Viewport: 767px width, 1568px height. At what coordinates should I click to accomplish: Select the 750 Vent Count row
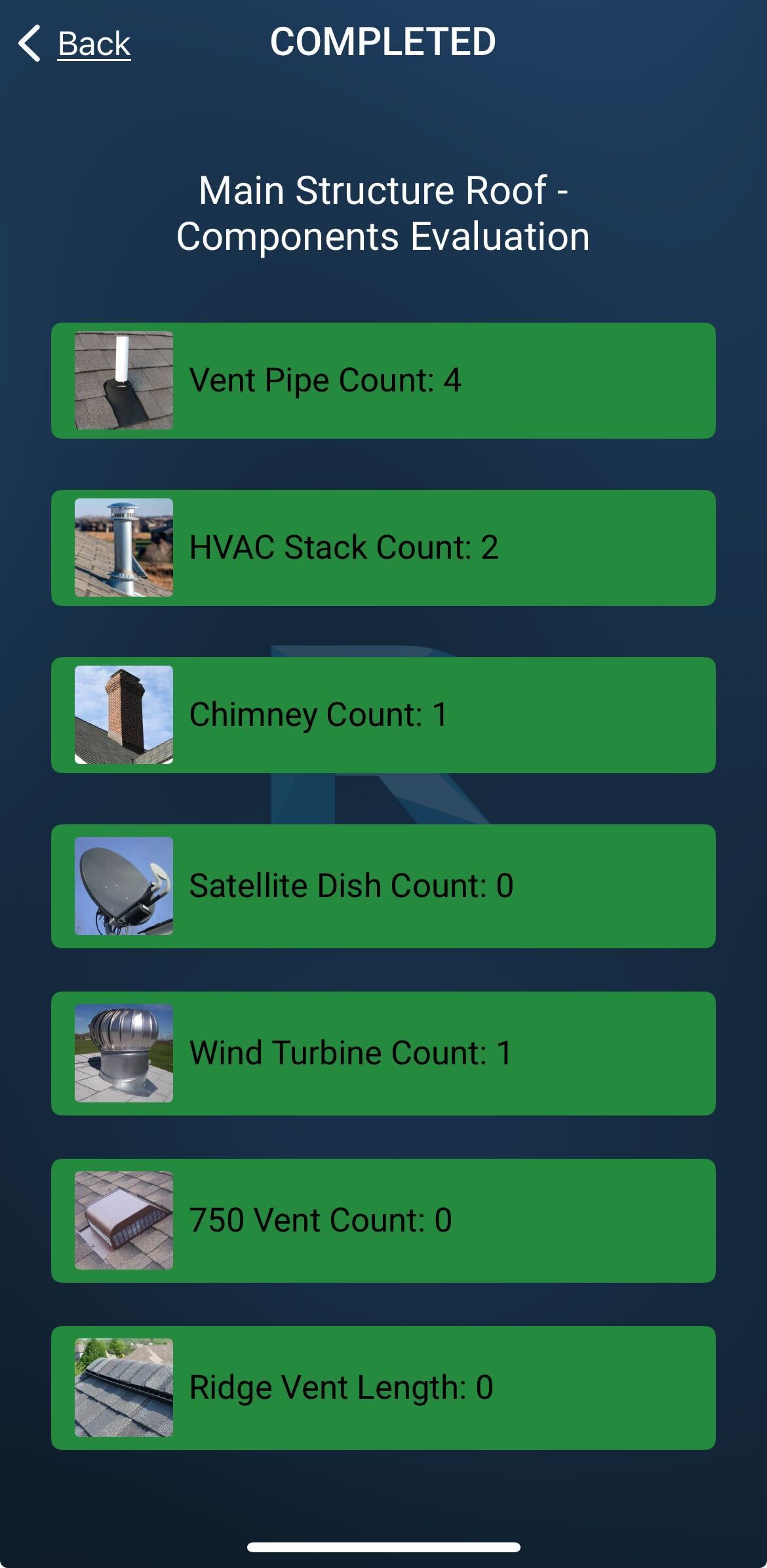click(383, 1220)
